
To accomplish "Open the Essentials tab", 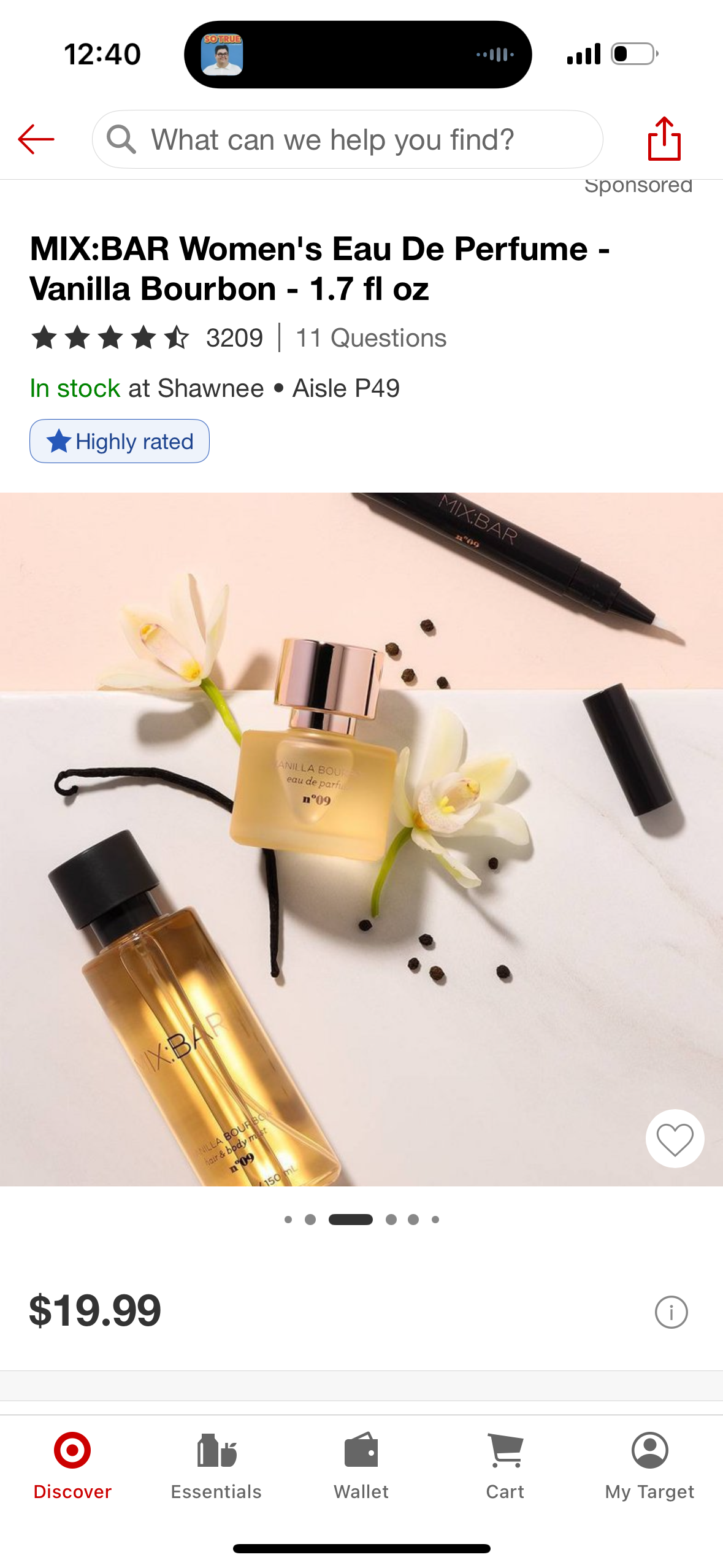I will click(216, 1466).
